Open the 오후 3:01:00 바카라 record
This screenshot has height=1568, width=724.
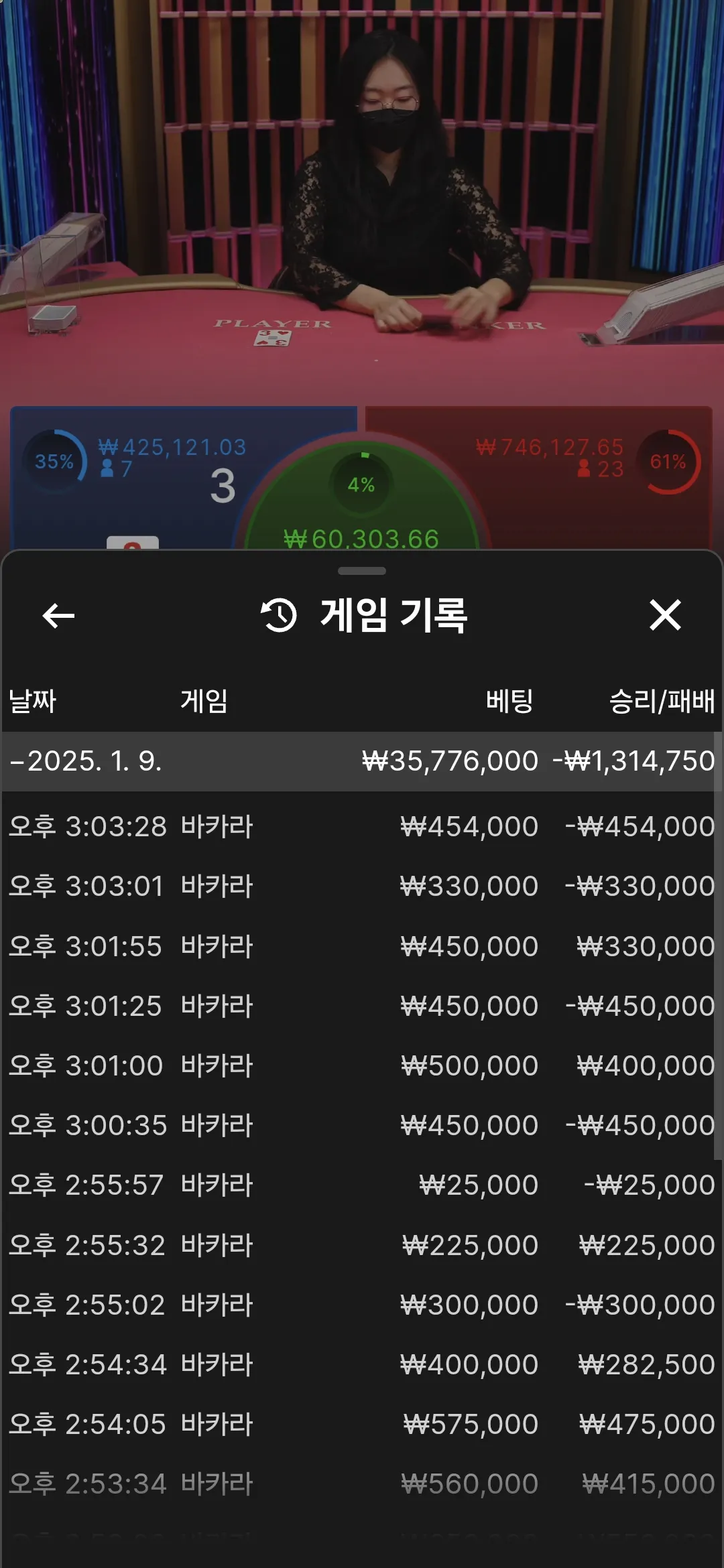click(361, 1065)
